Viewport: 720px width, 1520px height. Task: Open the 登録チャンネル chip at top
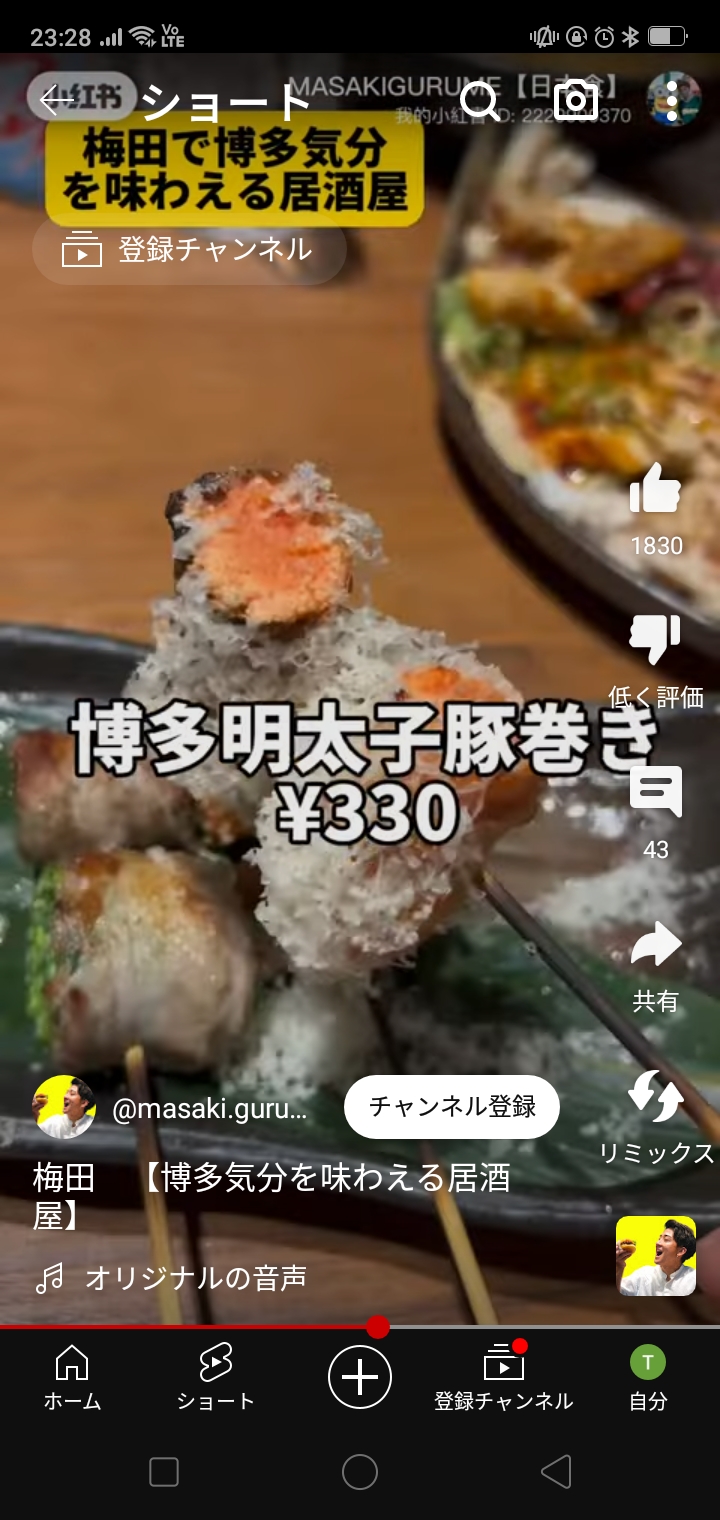(x=190, y=250)
